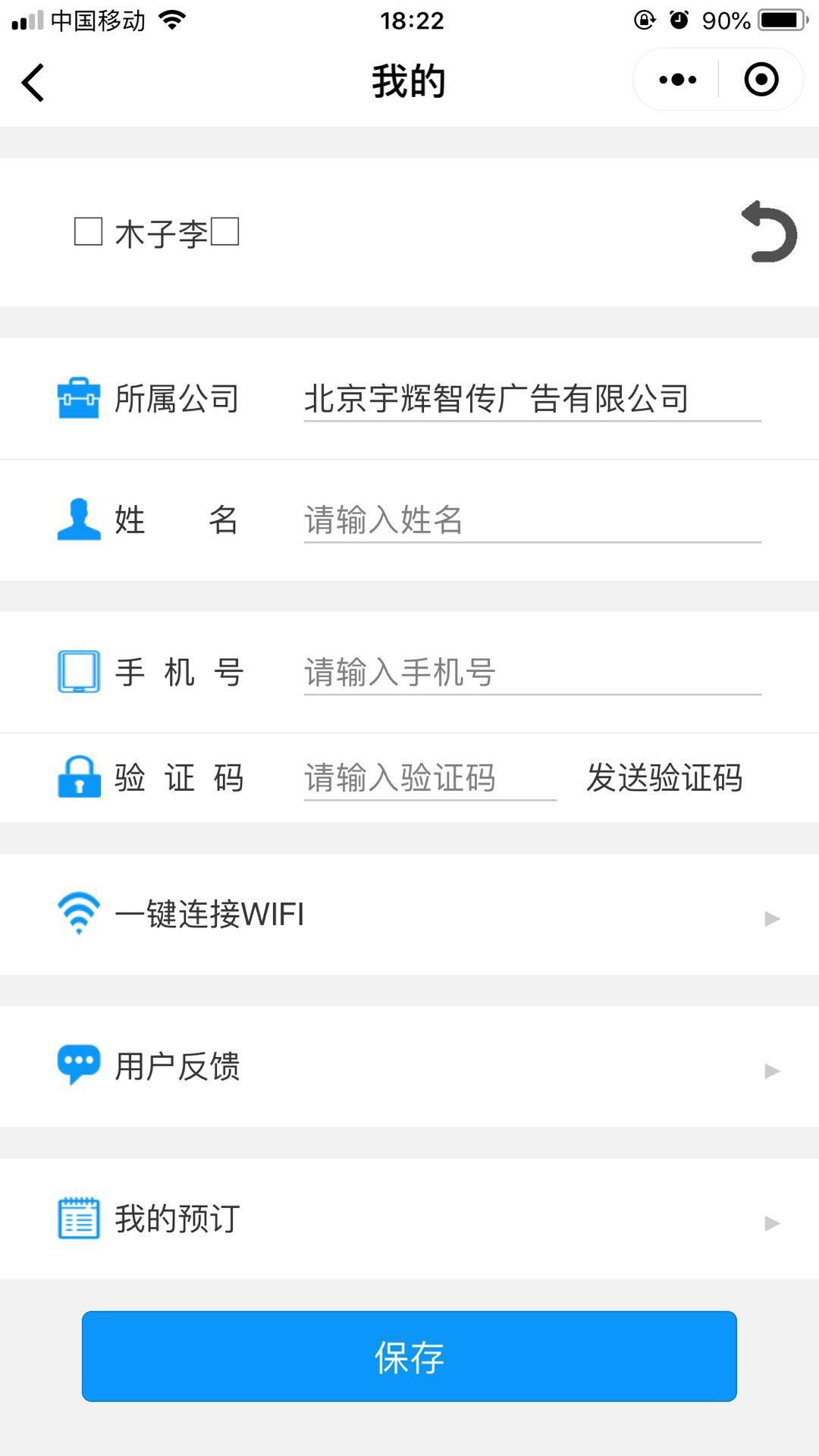Open the mini program's three-dot menu
The image size is (819, 1456).
677,80
